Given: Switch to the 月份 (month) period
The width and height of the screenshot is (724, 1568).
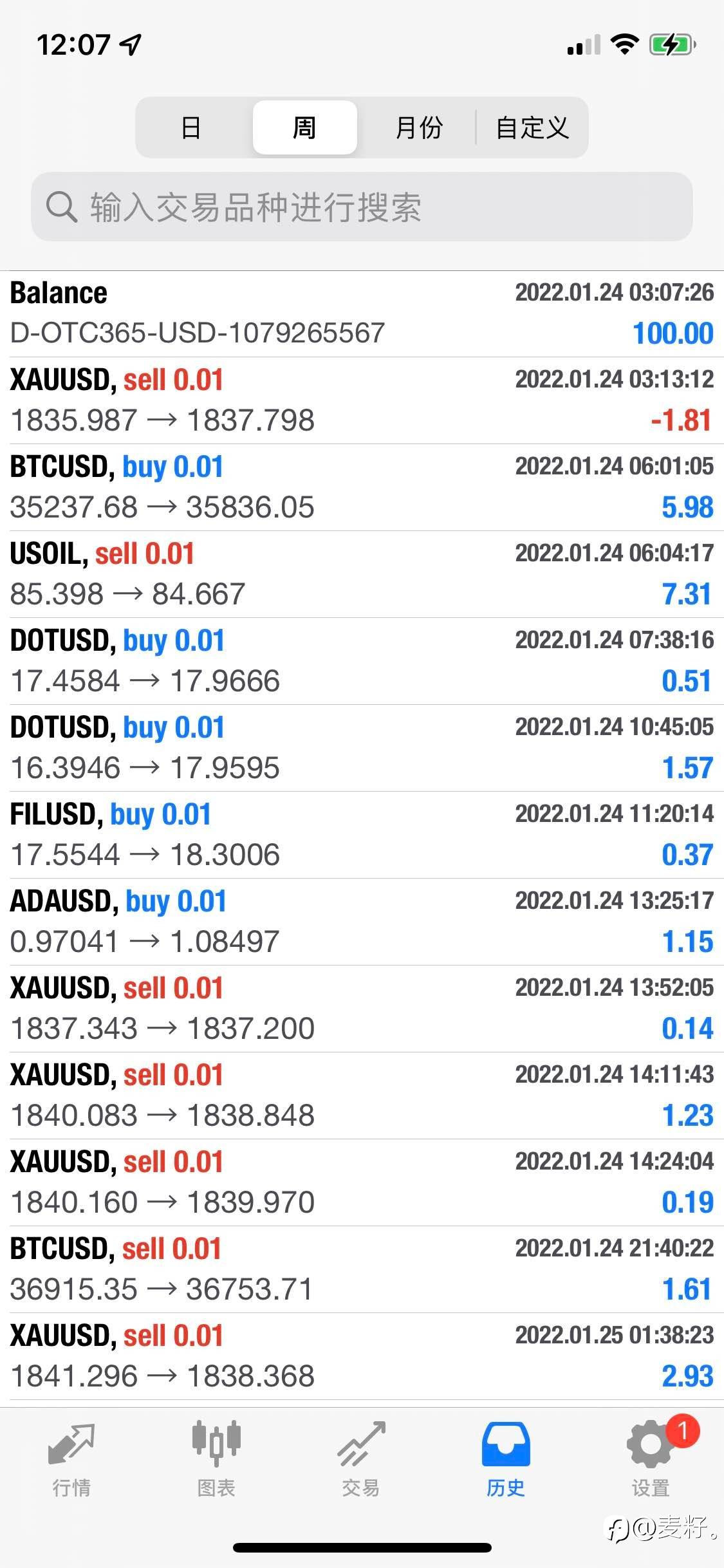Looking at the screenshot, I should point(418,127).
